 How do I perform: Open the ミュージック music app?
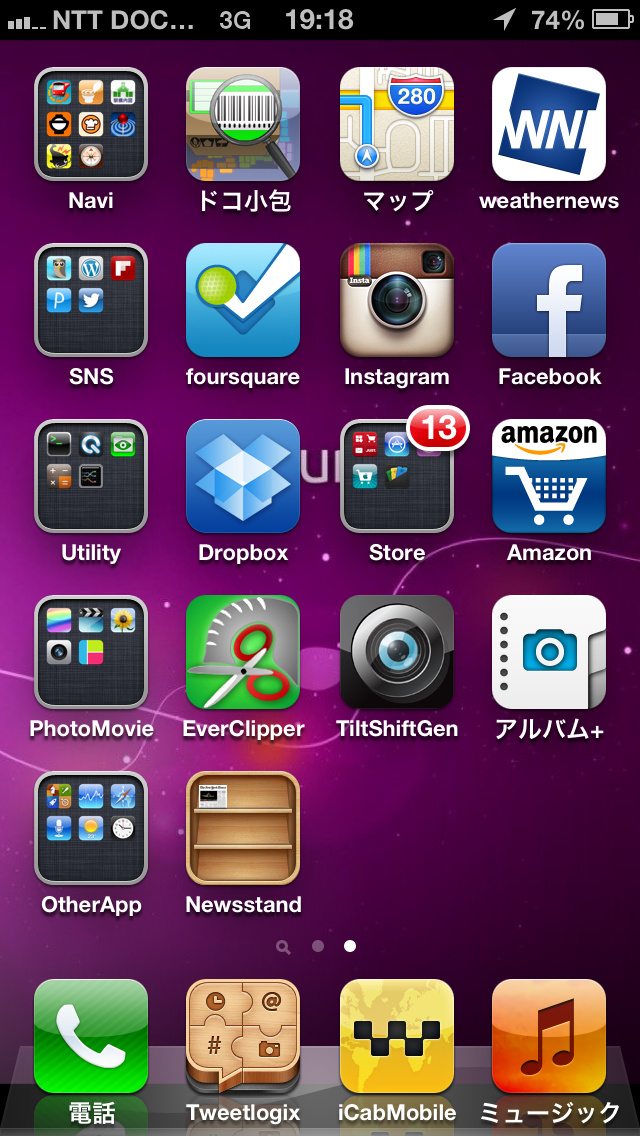[x=549, y=1036]
